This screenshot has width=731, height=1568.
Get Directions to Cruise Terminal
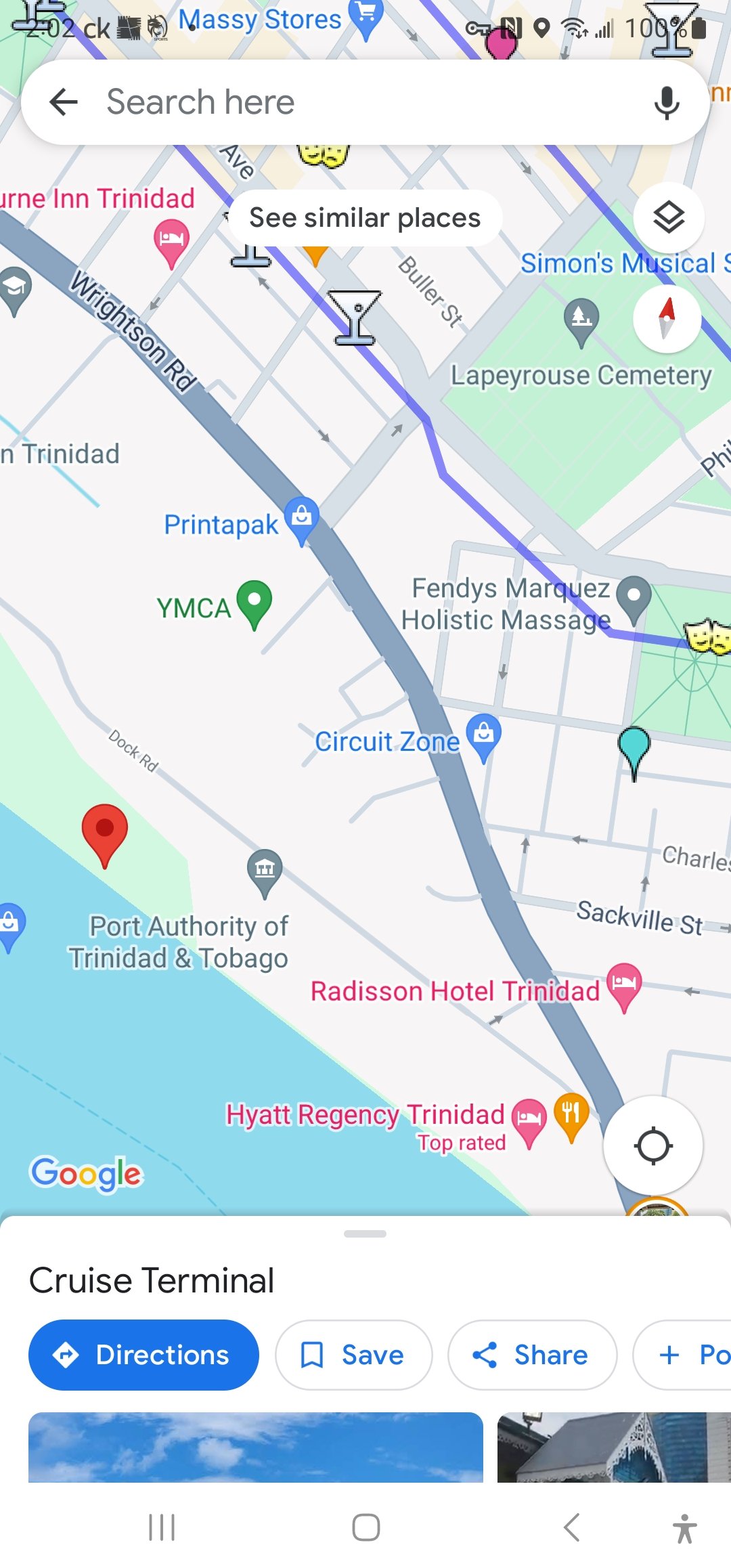(x=143, y=1355)
